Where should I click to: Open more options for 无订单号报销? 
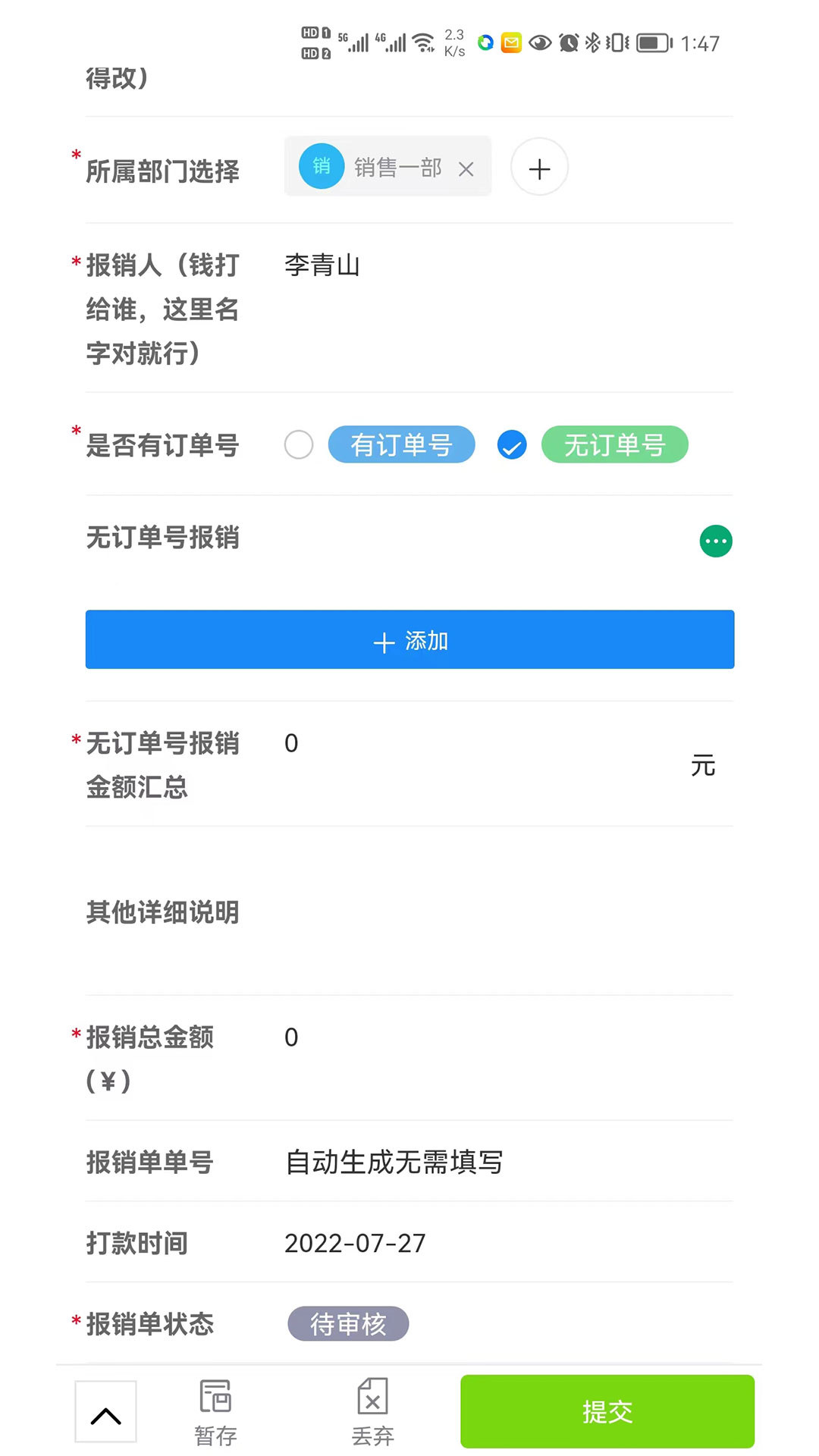tap(716, 540)
